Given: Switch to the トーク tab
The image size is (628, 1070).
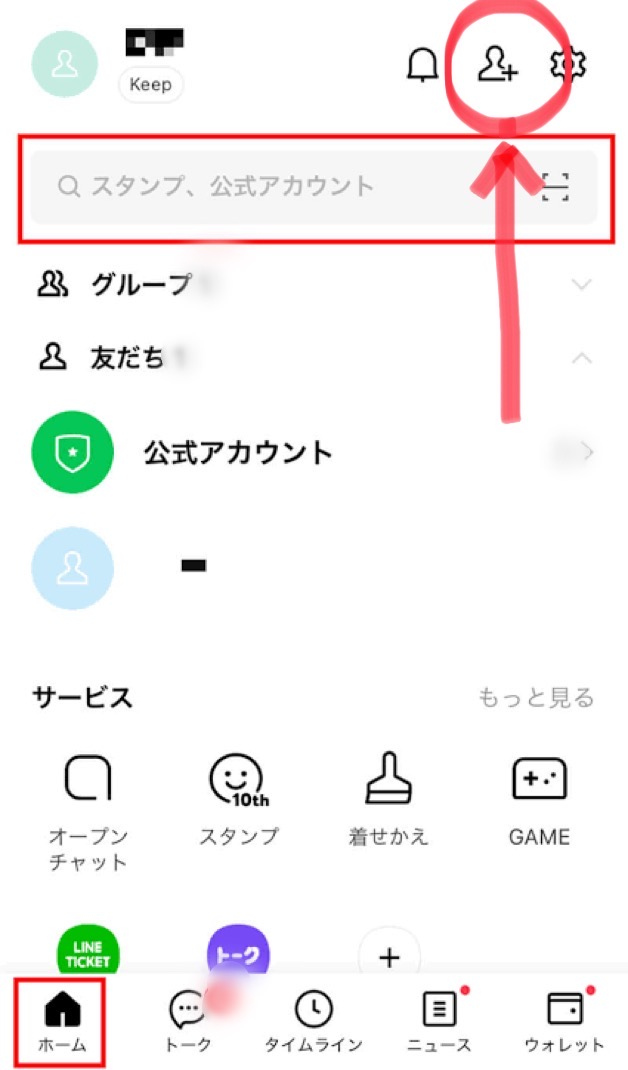Looking at the screenshot, I should (x=188, y=1022).
